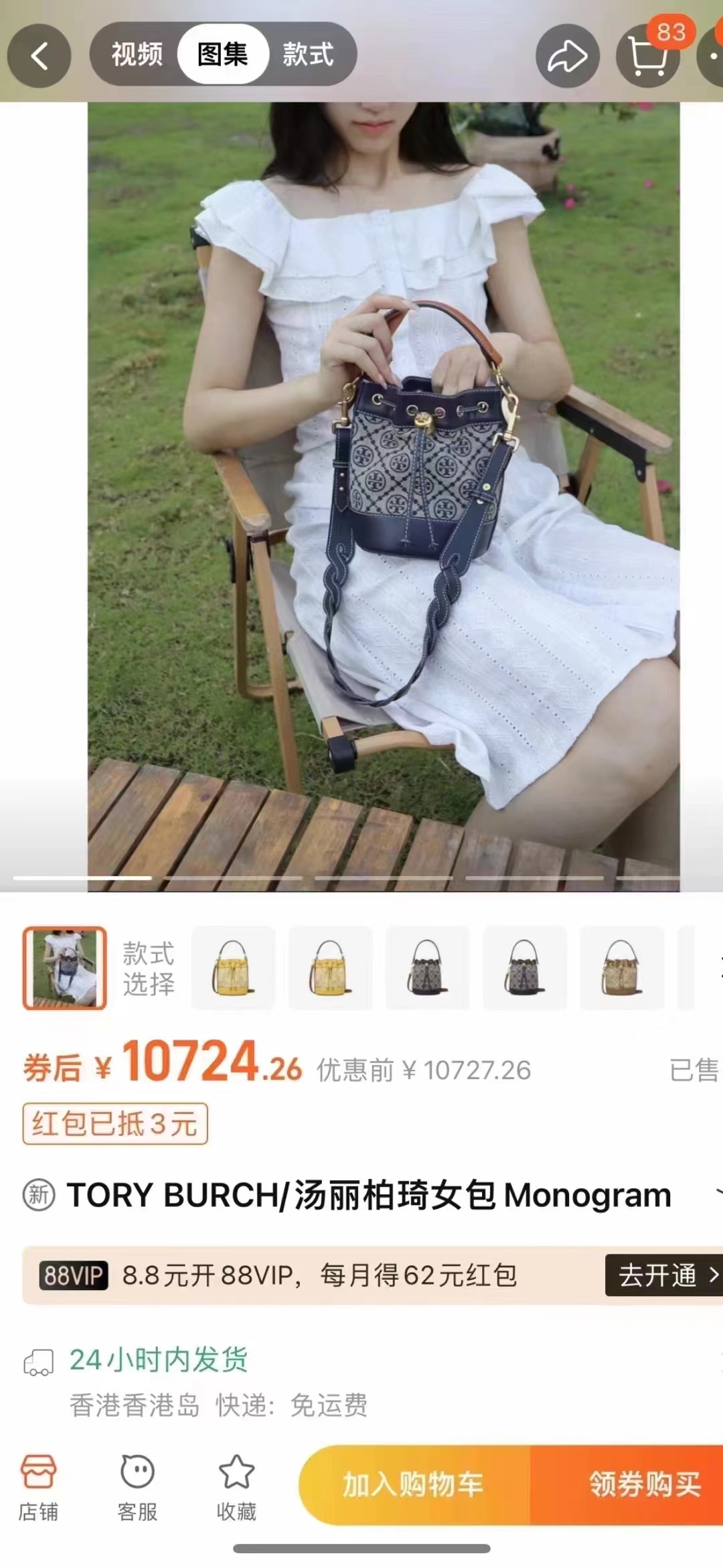Image resolution: width=723 pixels, height=1568 pixels.
Task: Switch to the 视频 tab
Action: (137, 54)
